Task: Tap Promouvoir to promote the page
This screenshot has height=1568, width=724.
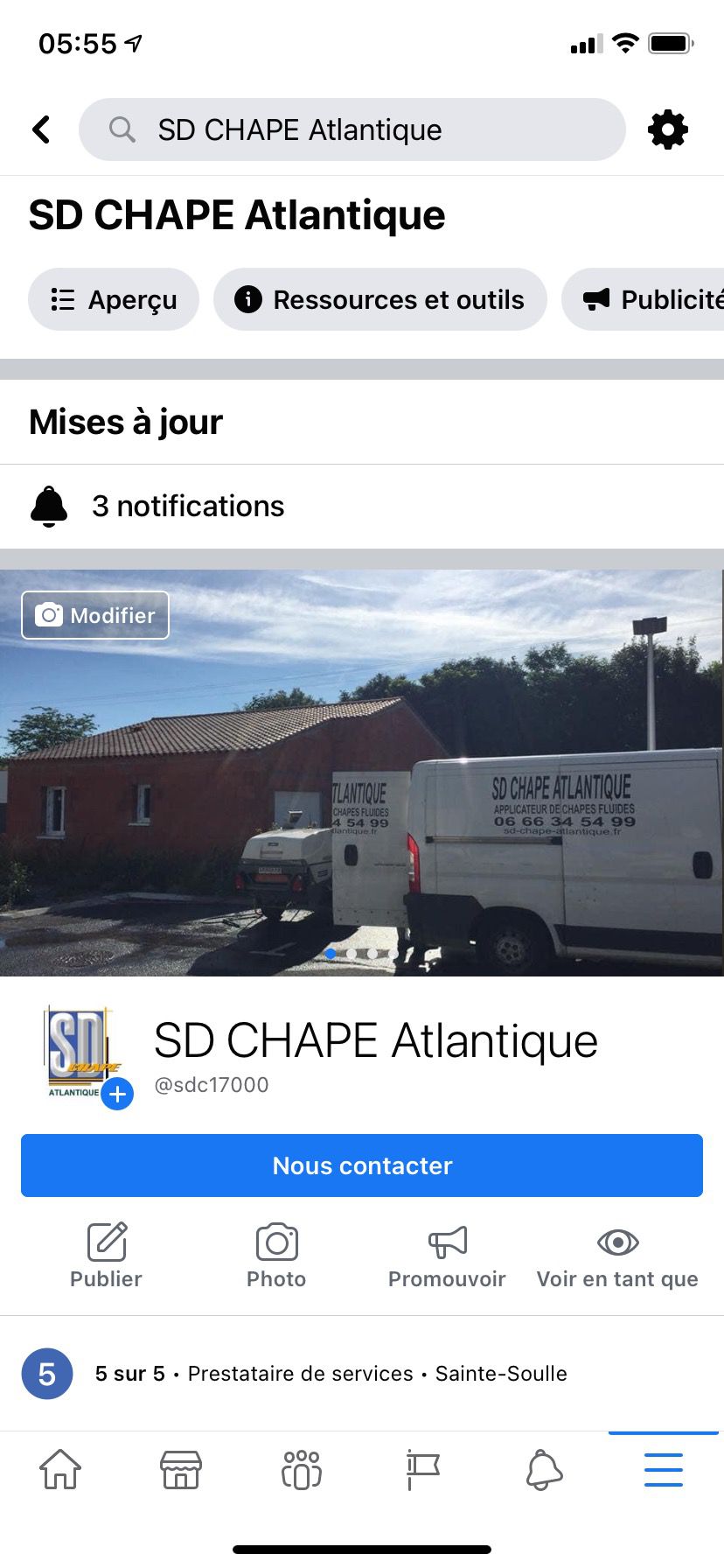Action: (447, 1256)
